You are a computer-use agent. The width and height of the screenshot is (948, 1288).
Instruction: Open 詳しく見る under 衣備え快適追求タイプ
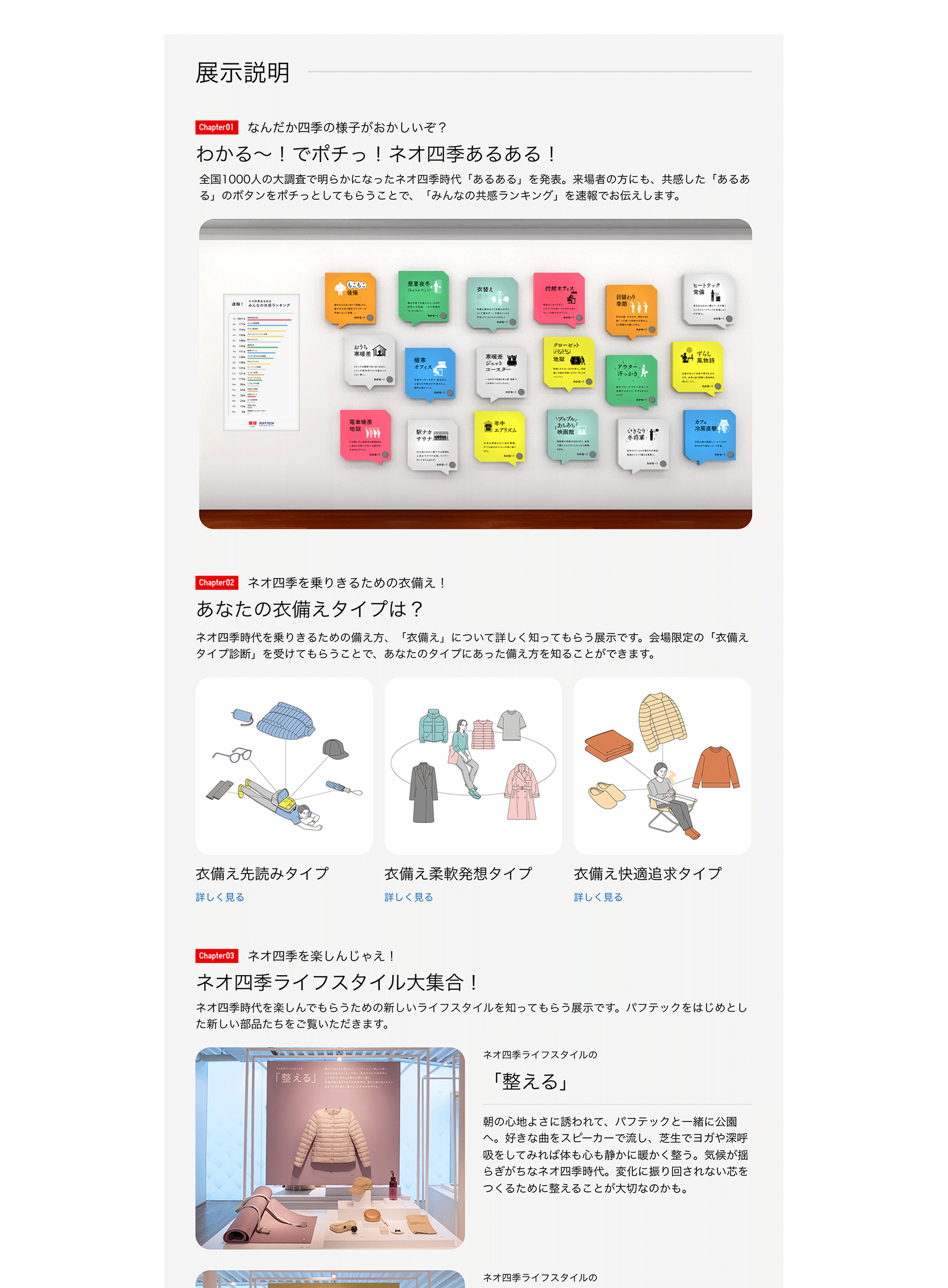[x=598, y=897]
